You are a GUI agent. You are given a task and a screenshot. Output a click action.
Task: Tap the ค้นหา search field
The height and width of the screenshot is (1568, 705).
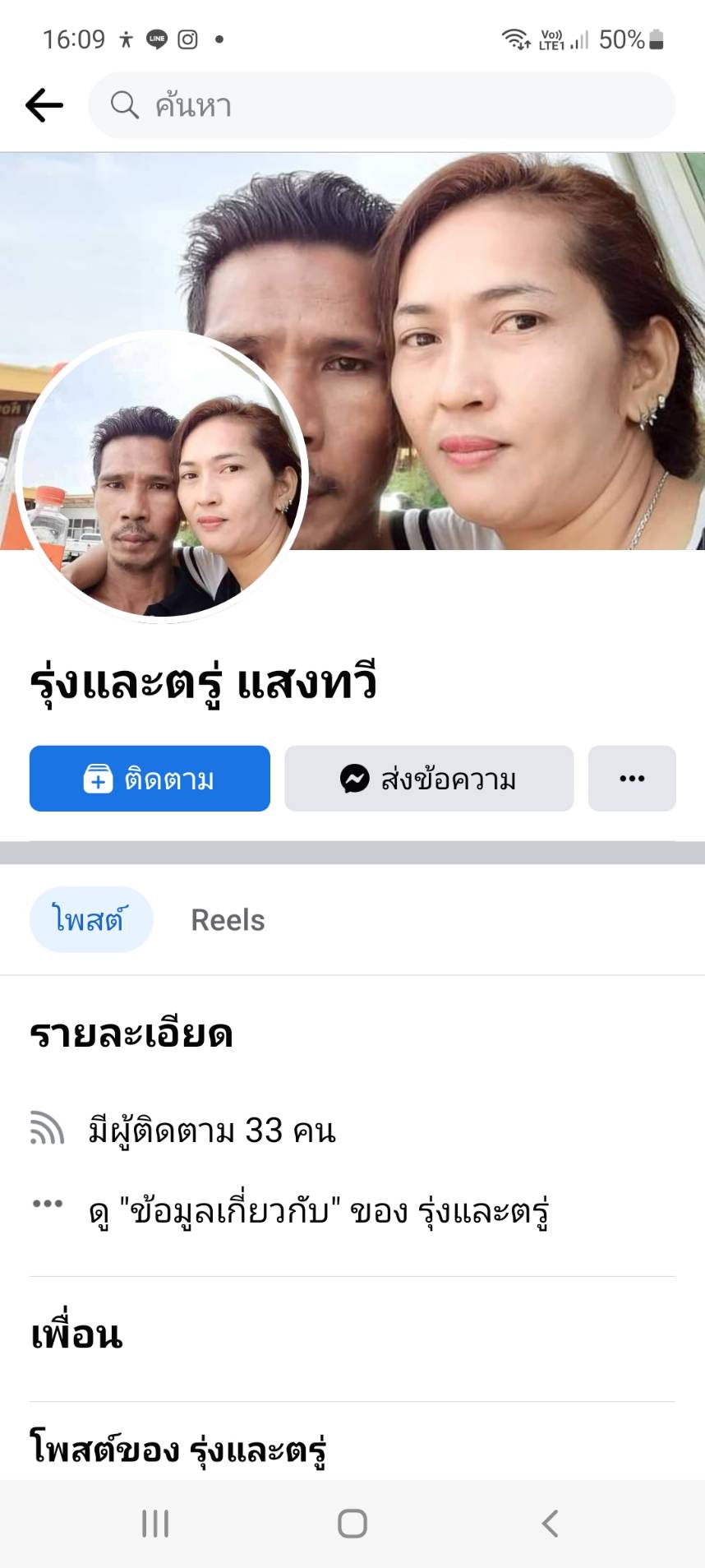tap(381, 105)
